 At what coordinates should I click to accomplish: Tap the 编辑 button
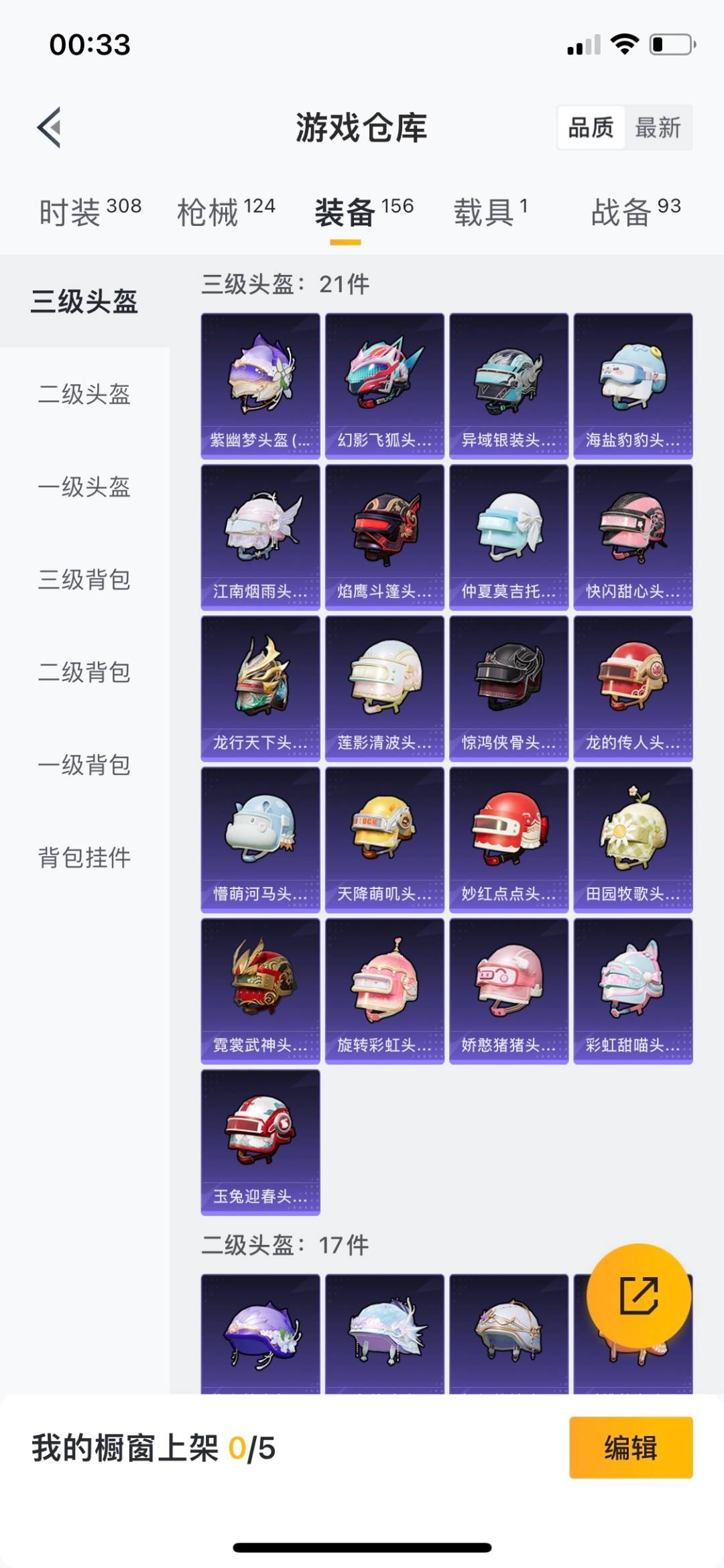[630, 1447]
